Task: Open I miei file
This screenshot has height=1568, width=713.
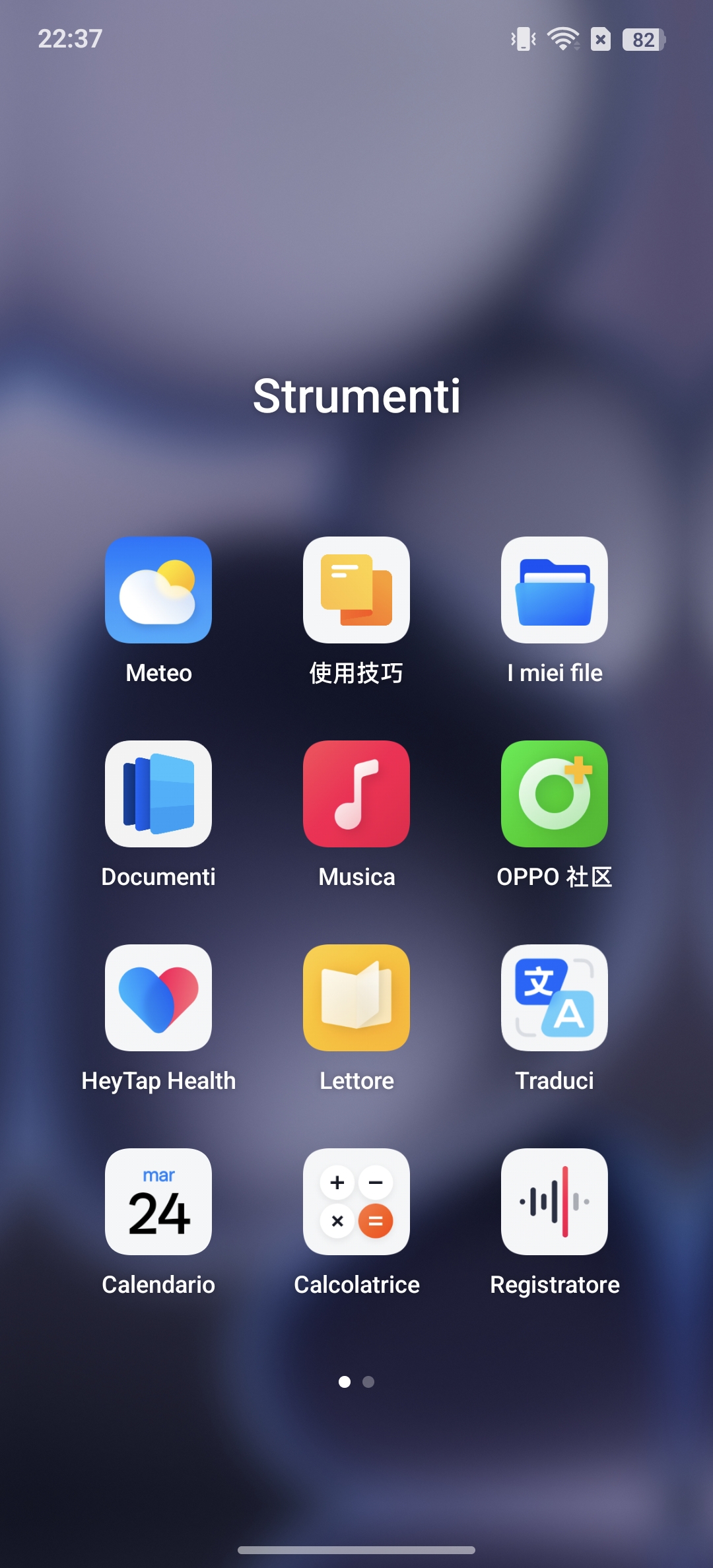Action: tap(555, 590)
